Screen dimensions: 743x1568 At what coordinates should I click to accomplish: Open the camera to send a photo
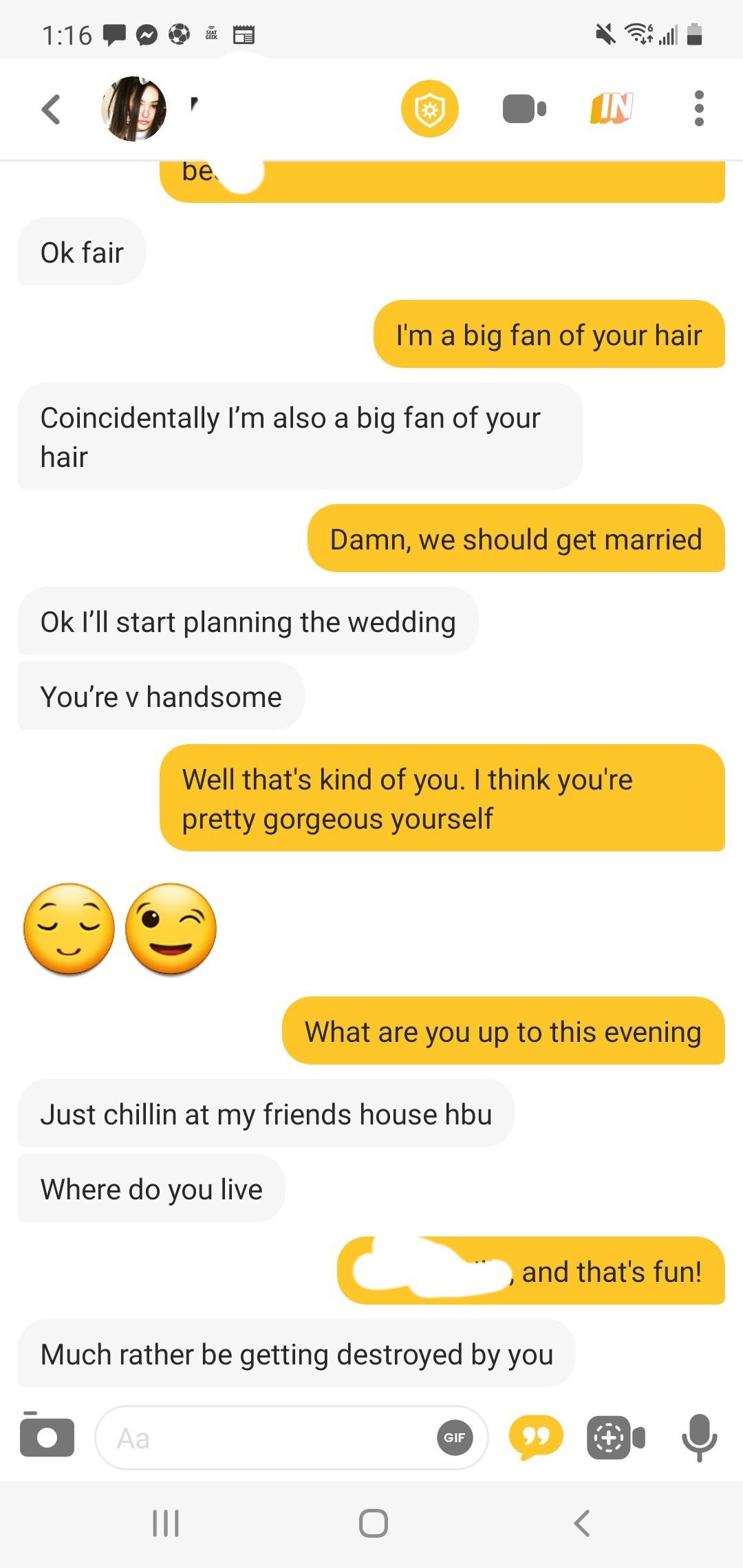(x=47, y=1437)
